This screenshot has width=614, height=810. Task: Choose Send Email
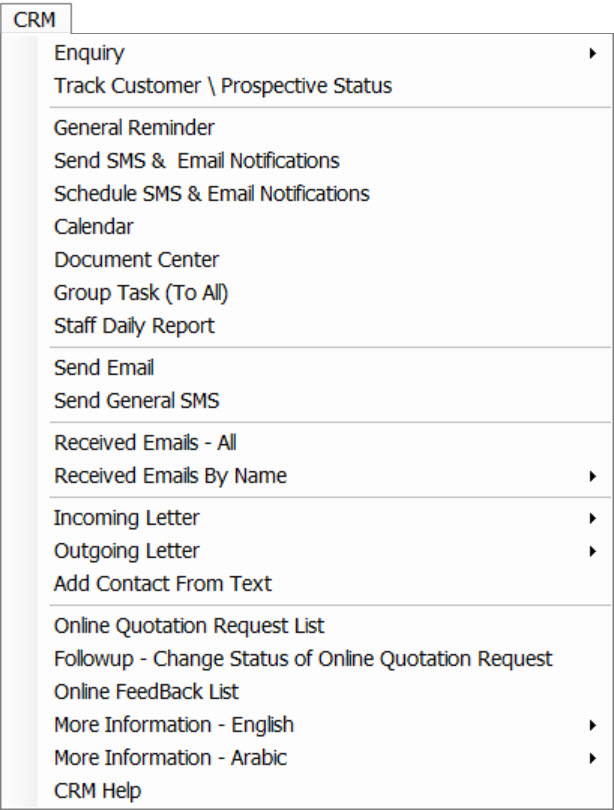click(104, 368)
